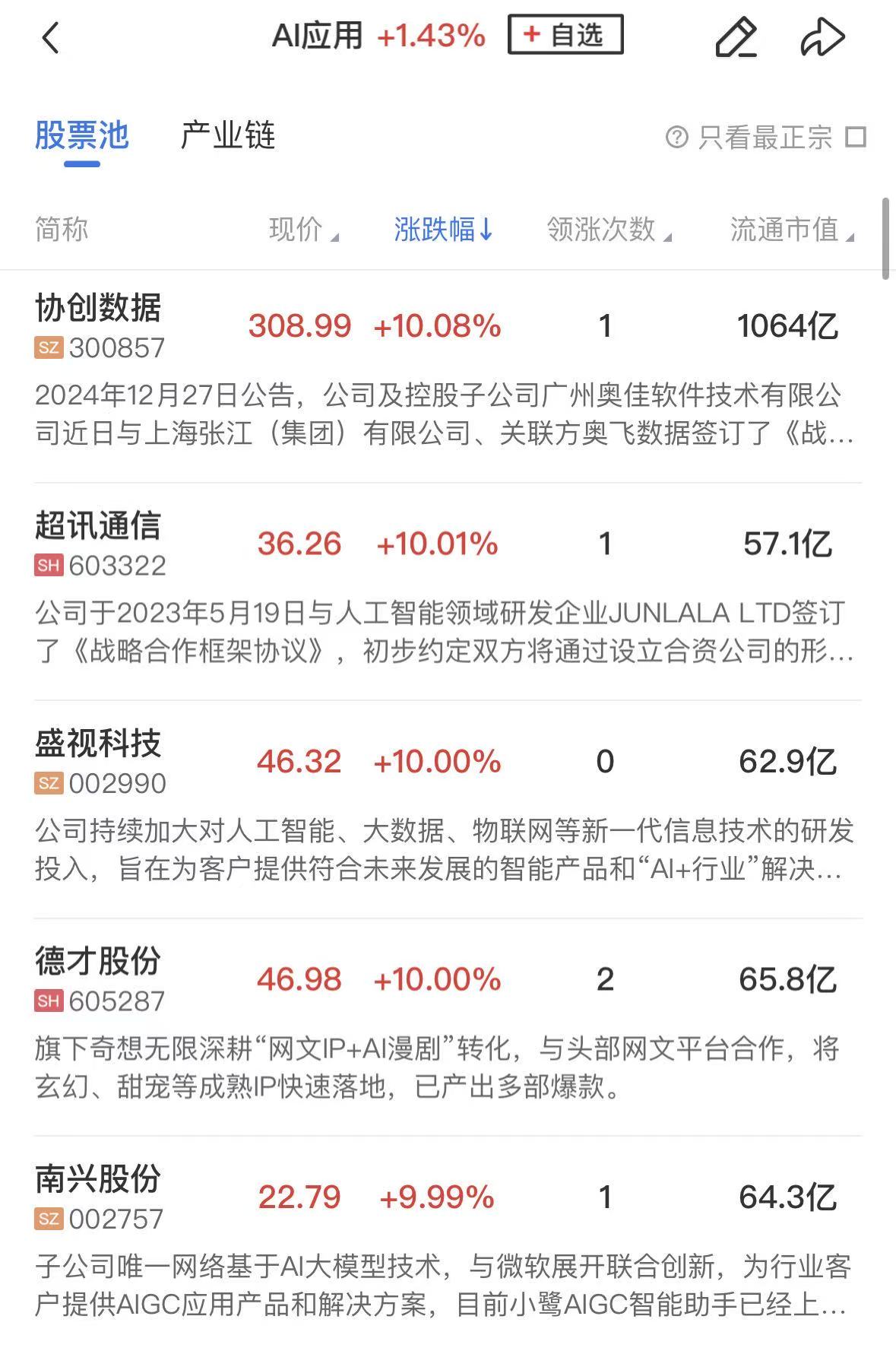Sort stocks by 领涨次数
The width and height of the screenshot is (896, 1351).
[x=608, y=230]
